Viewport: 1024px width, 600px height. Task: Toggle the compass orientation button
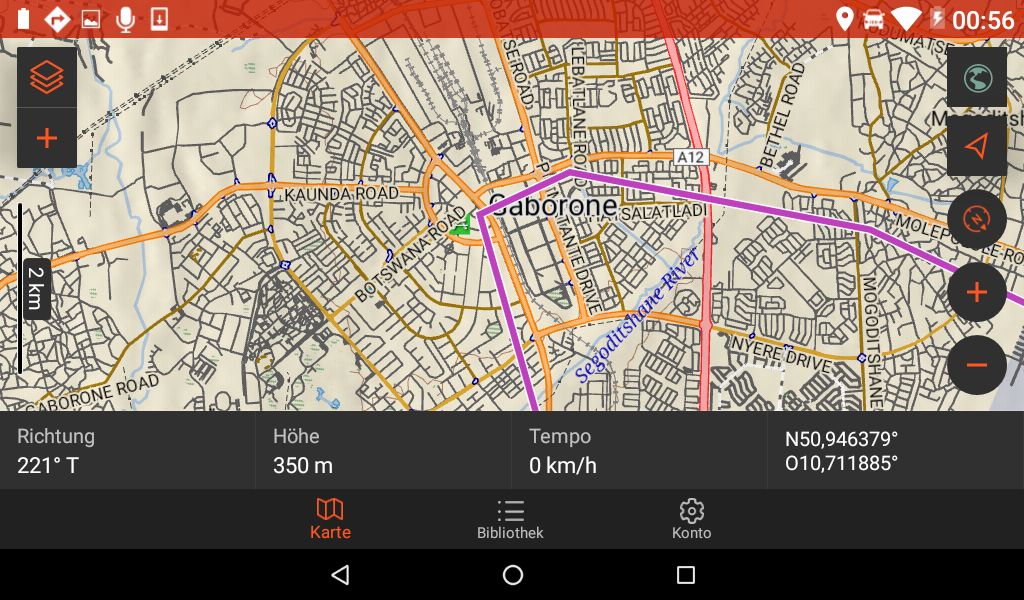pyautogui.click(x=977, y=219)
